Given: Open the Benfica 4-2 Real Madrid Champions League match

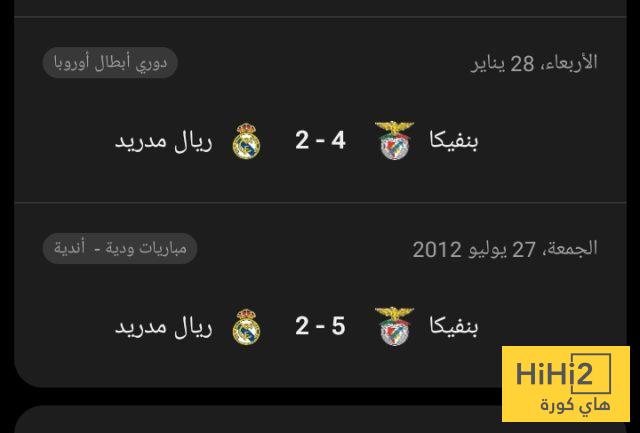Looking at the screenshot, I should [x=320, y=141].
